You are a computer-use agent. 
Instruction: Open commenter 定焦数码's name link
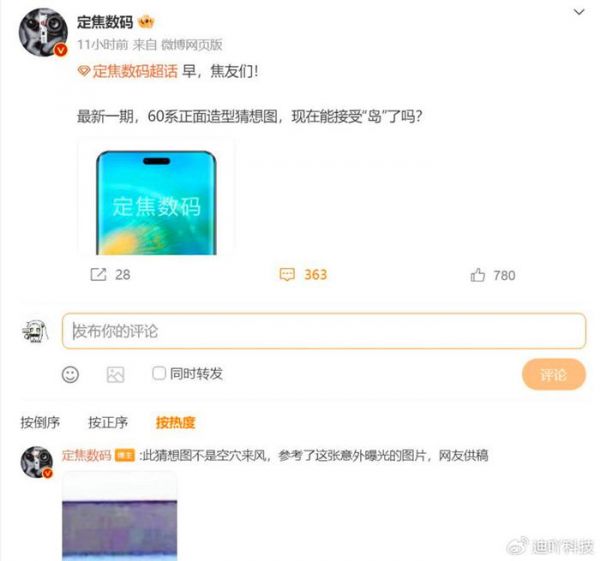pyautogui.click(x=86, y=455)
